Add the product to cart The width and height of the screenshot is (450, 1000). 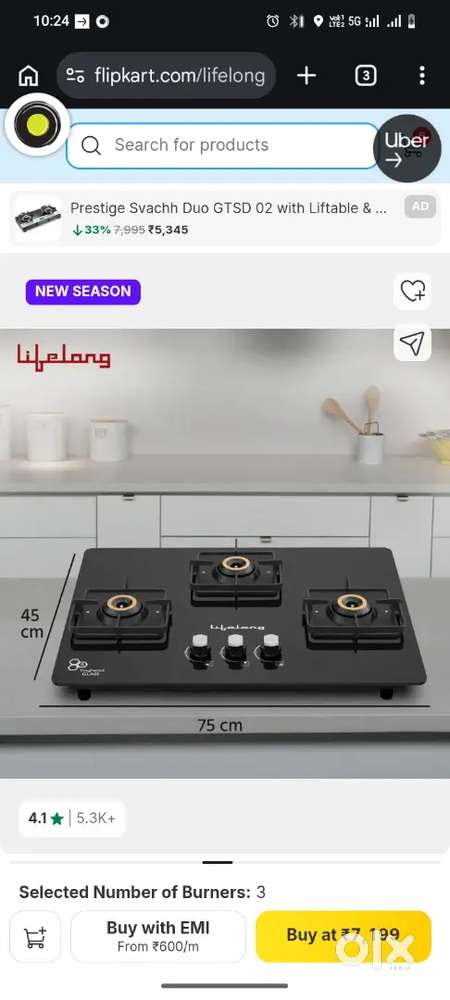point(35,936)
